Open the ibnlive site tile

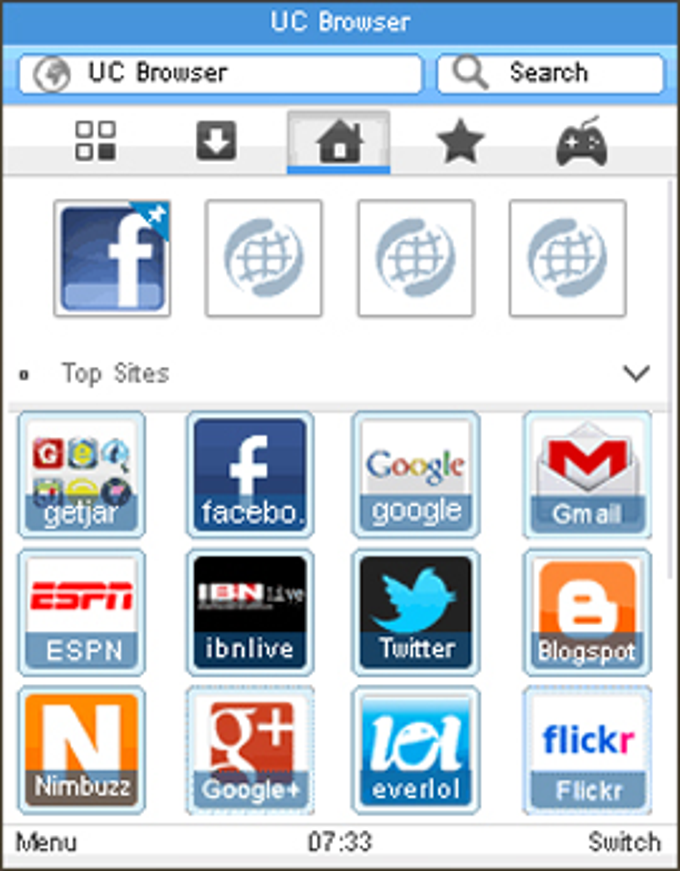click(x=249, y=612)
